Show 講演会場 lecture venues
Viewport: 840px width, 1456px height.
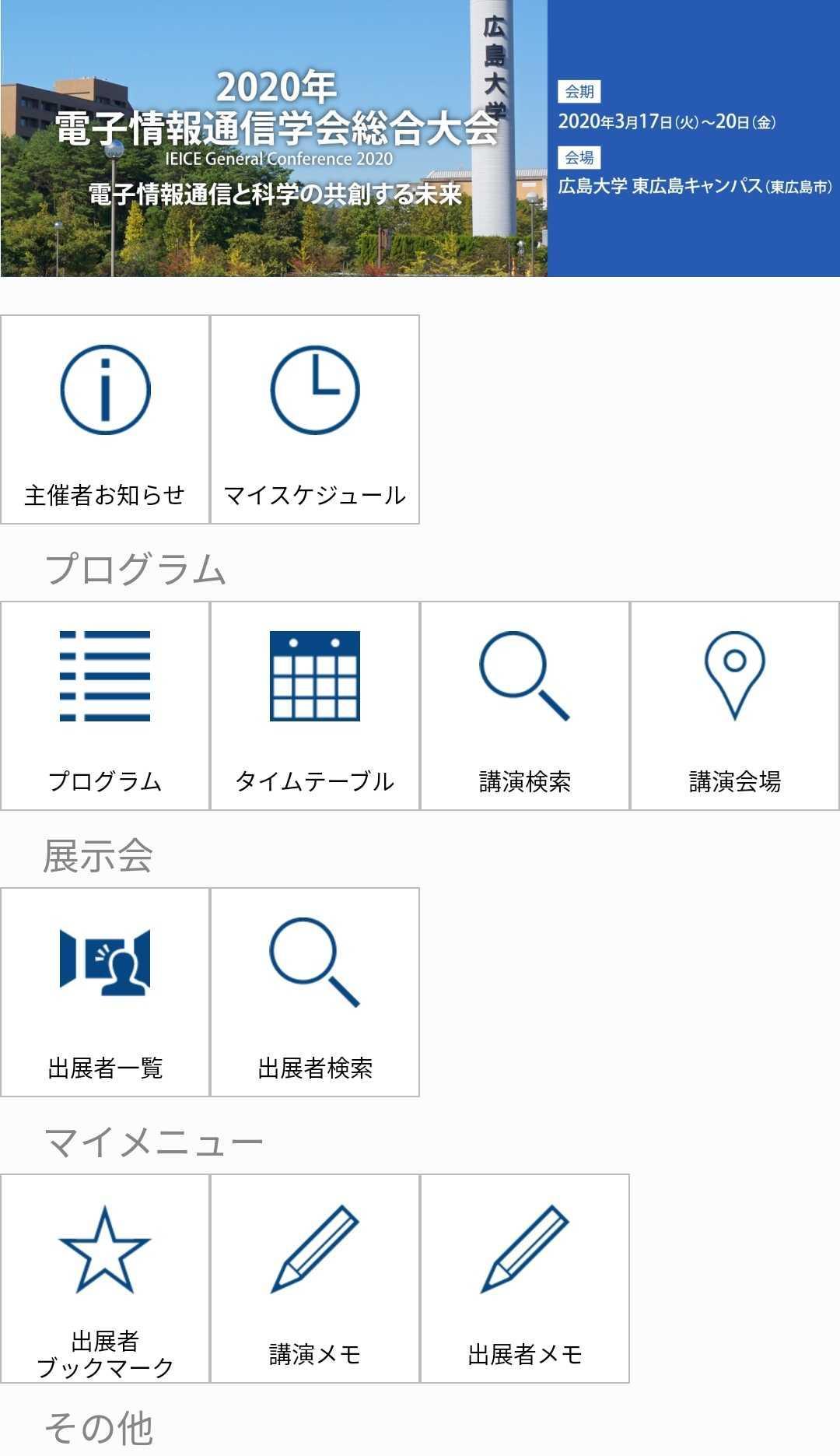pyautogui.click(x=735, y=706)
